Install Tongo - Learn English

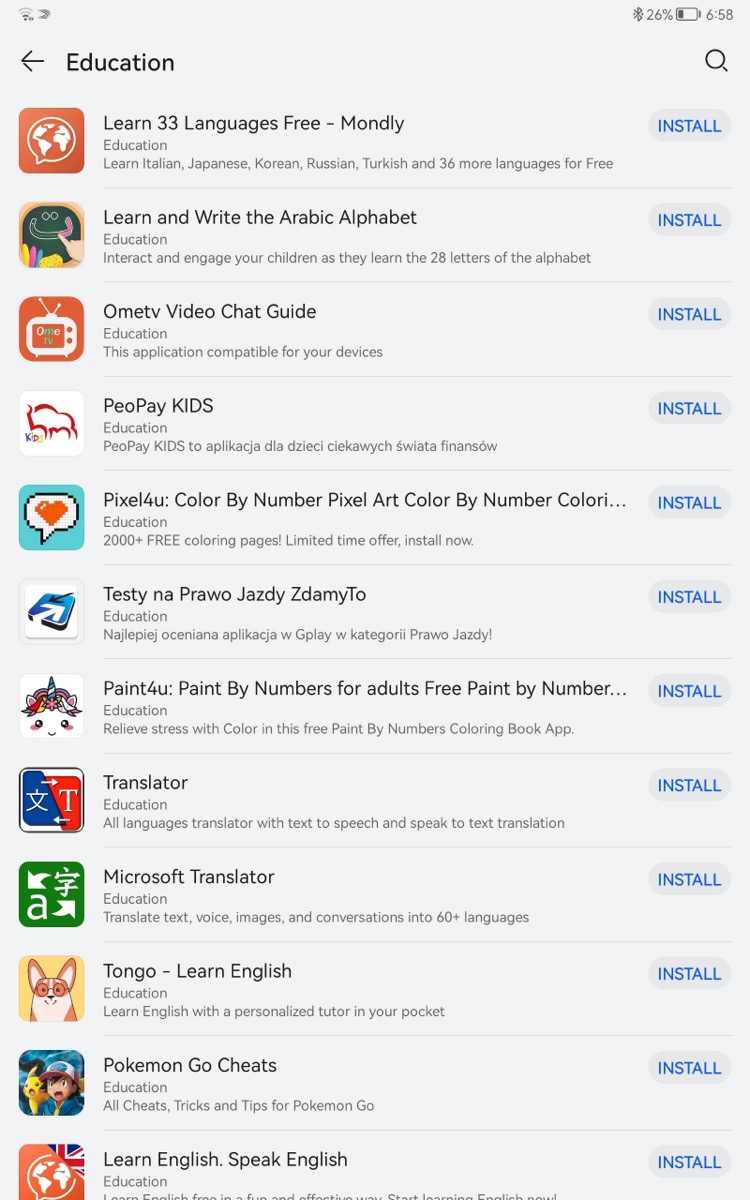tap(689, 974)
